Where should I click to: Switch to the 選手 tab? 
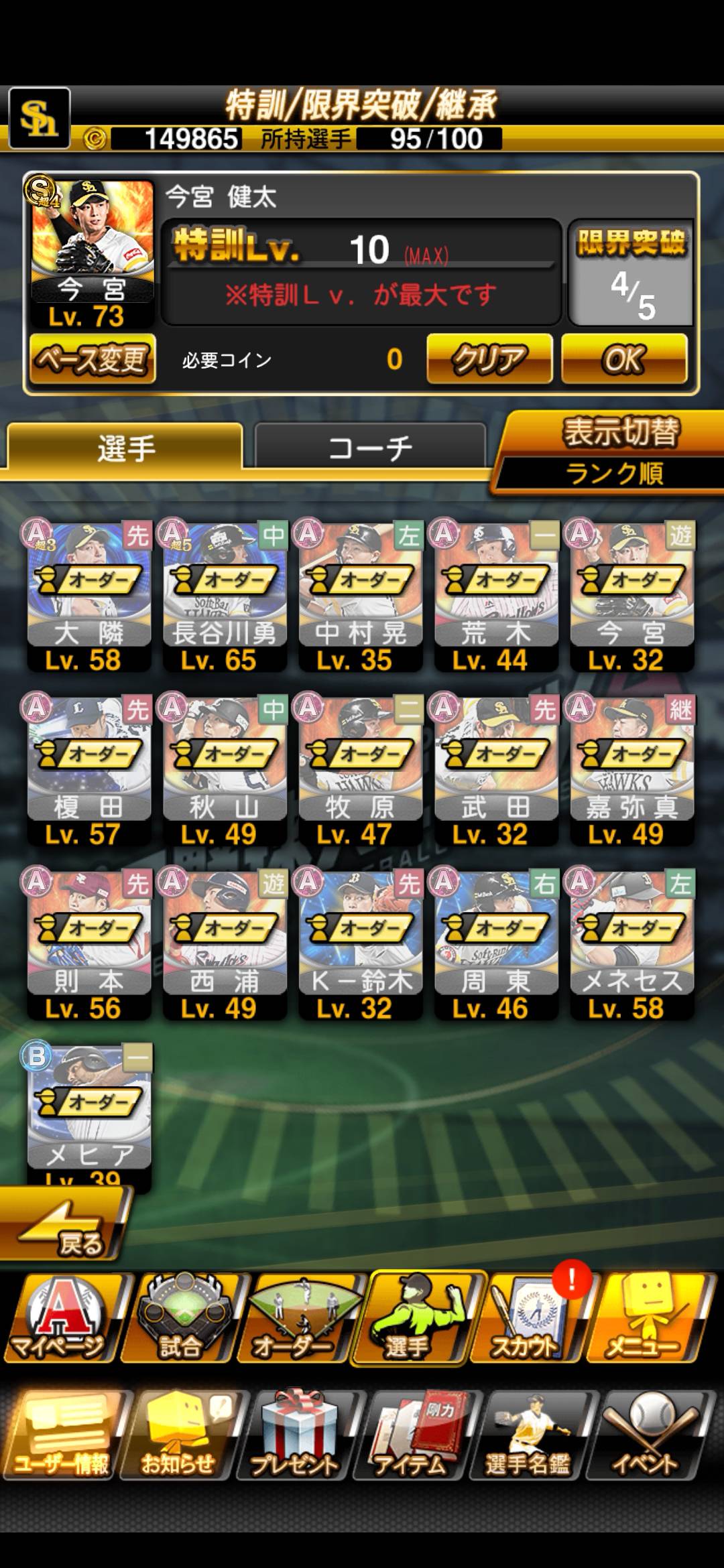pyautogui.click(x=125, y=447)
